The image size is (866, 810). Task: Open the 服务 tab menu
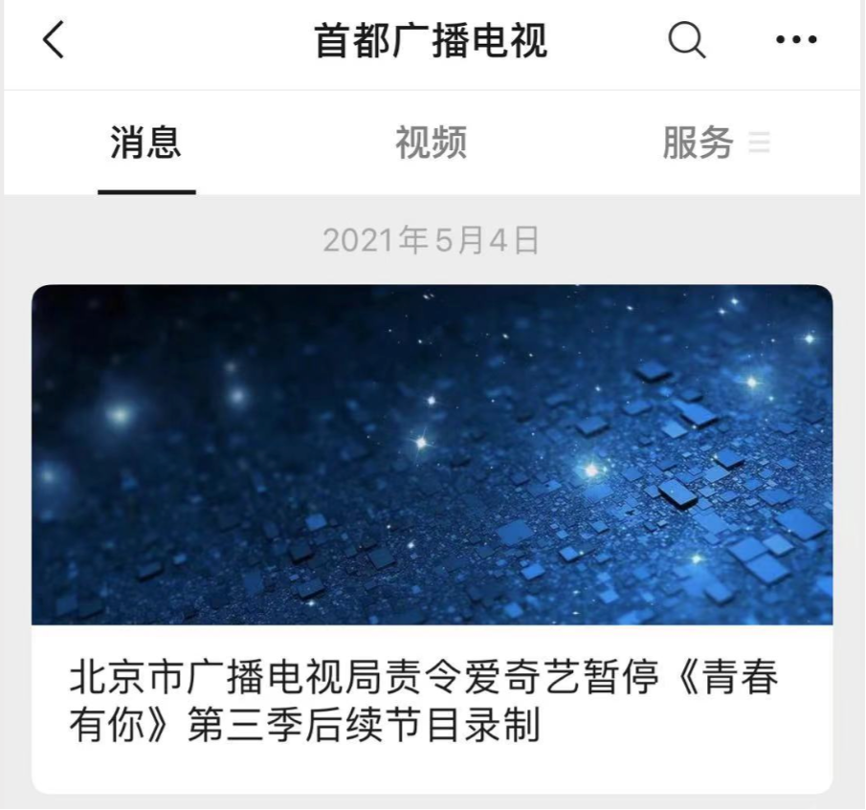coord(714,143)
